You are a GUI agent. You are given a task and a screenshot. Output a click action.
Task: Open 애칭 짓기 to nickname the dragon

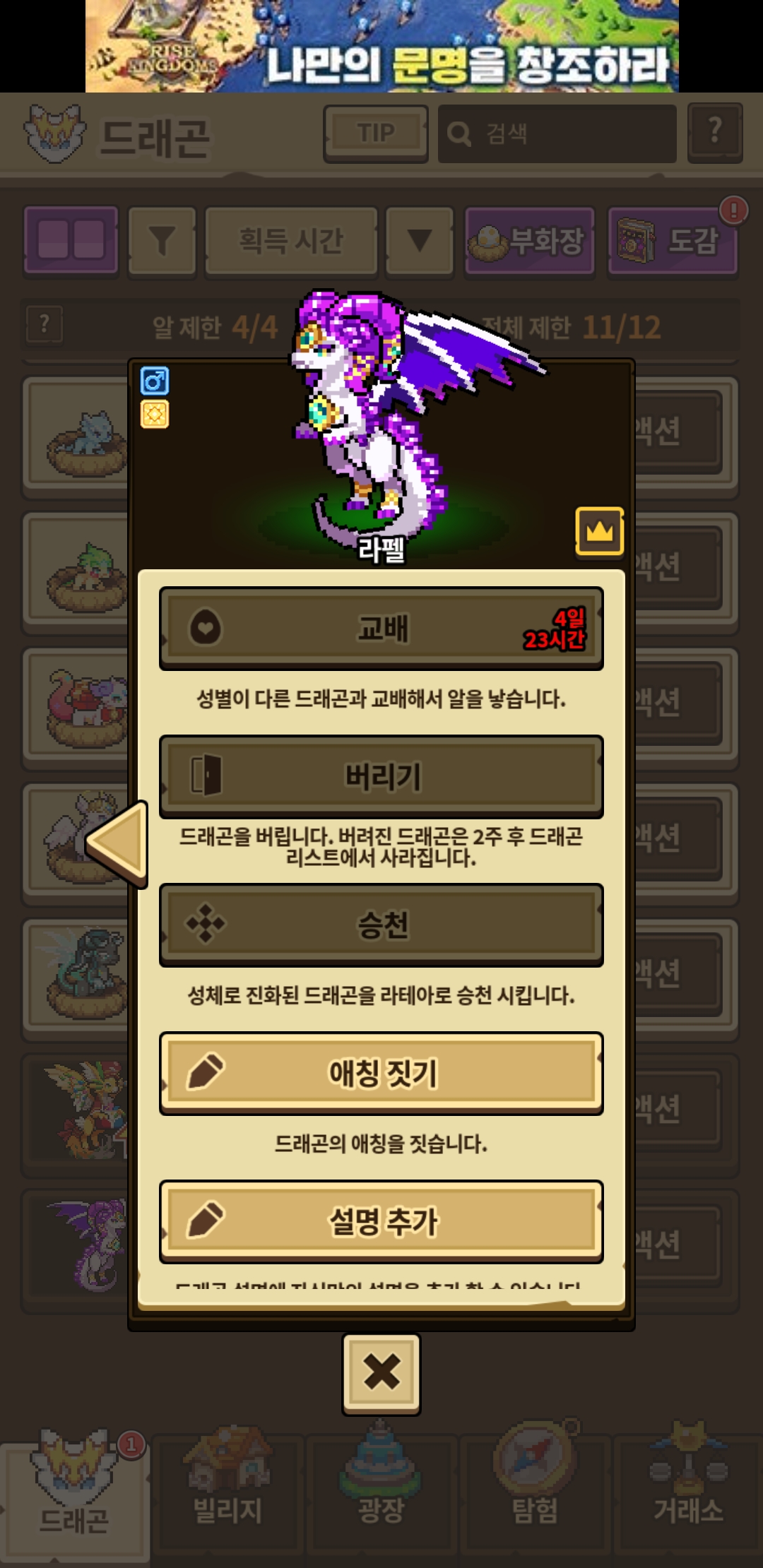pos(381,1073)
